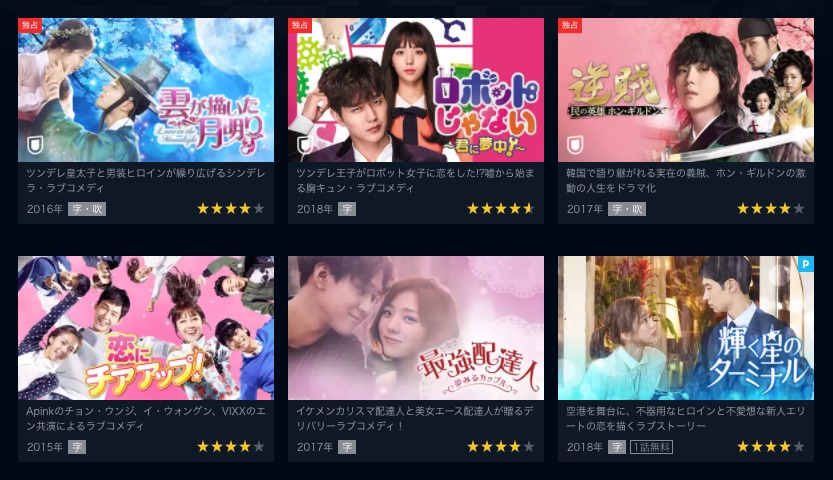The width and height of the screenshot is (833, 480).
Task: Select the 最強配達人 drama tile
Action: (x=416, y=328)
